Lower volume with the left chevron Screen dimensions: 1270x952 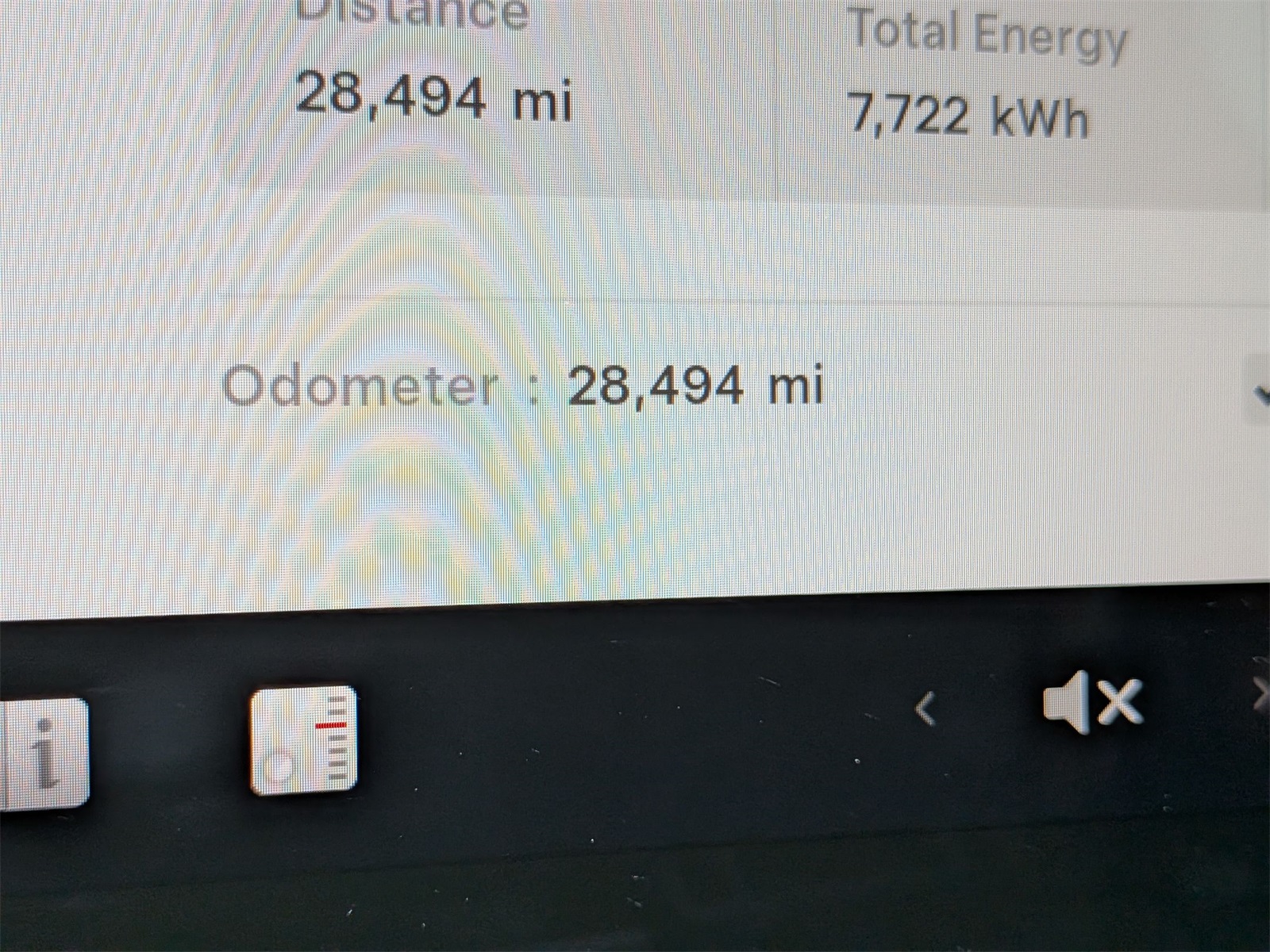click(x=926, y=708)
